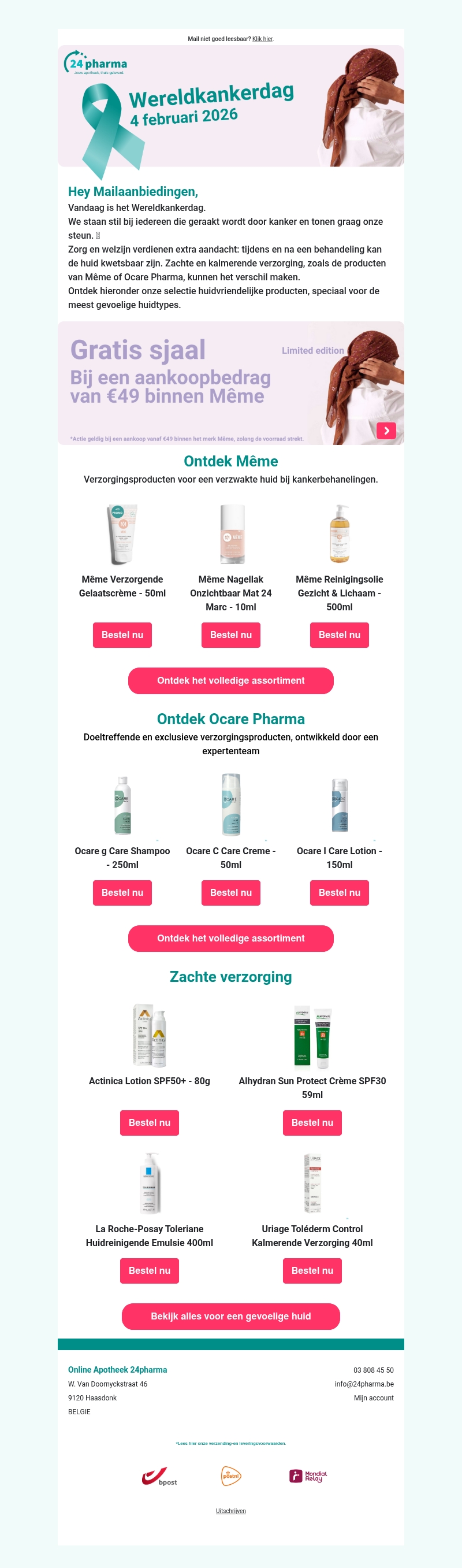Order Même Nagellak Onzichtbaar Mat 24 Marc
This screenshot has height=1568, width=462.
[x=231, y=635]
